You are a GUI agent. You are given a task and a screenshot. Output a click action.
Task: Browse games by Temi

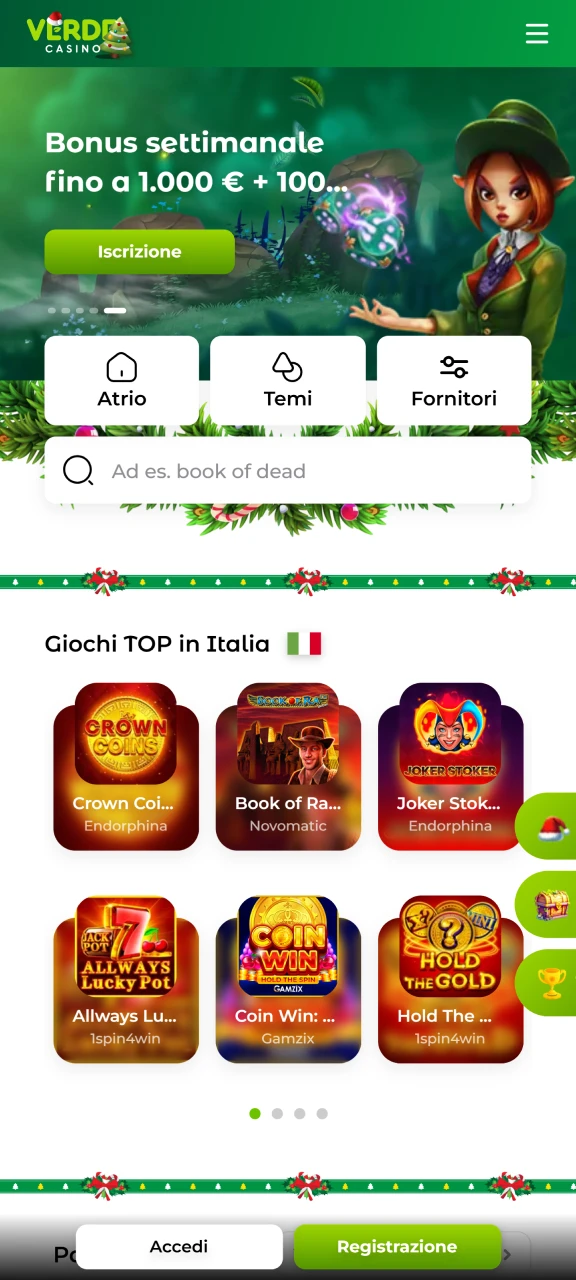[x=288, y=380]
